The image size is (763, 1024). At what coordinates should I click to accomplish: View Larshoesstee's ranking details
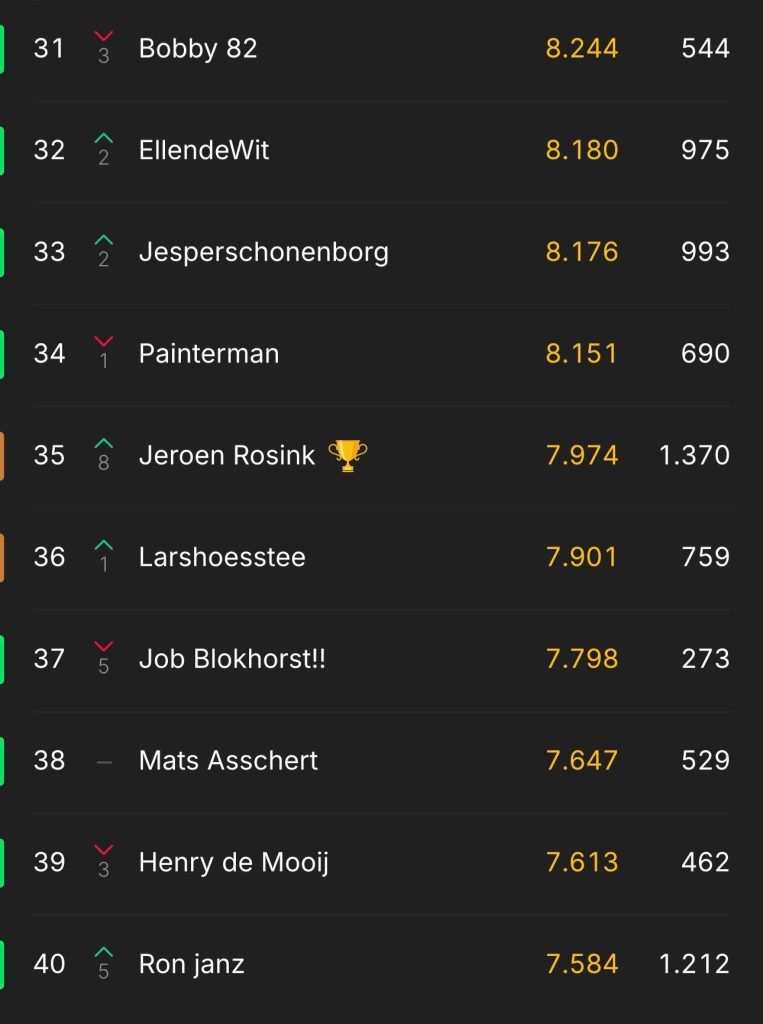click(x=222, y=557)
